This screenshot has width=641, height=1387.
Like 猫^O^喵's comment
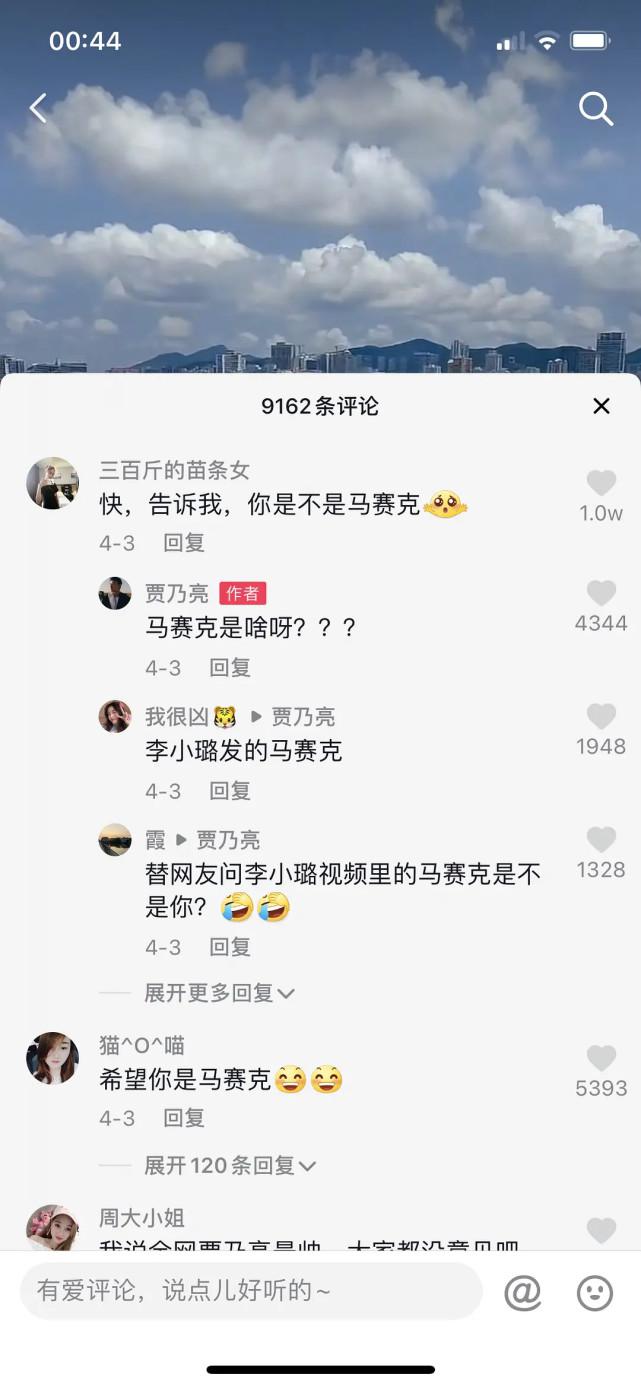pyautogui.click(x=601, y=1058)
